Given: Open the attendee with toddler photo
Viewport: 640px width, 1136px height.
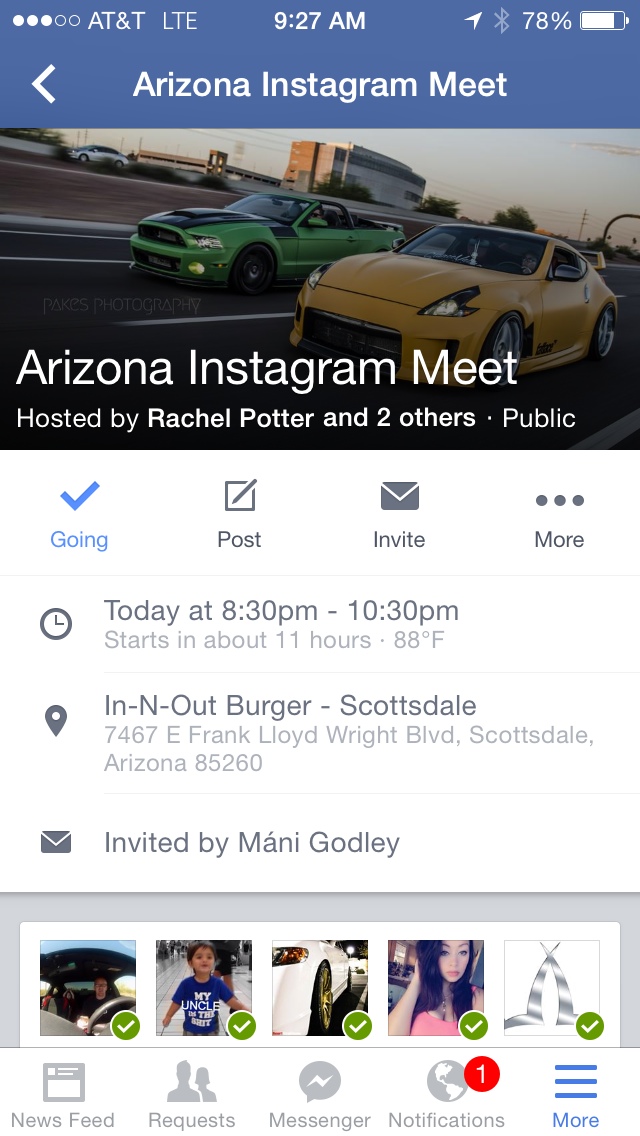Looking at the screenshot, I should pos(204,987).
